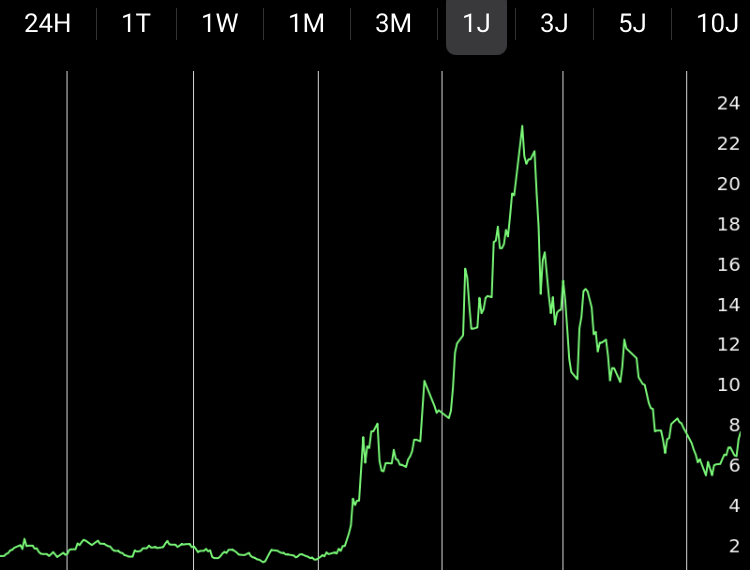Screen dimensions: 750x570
Task: Change chart range to 3J
Action: pyautogui.click(x=554, y=24)
